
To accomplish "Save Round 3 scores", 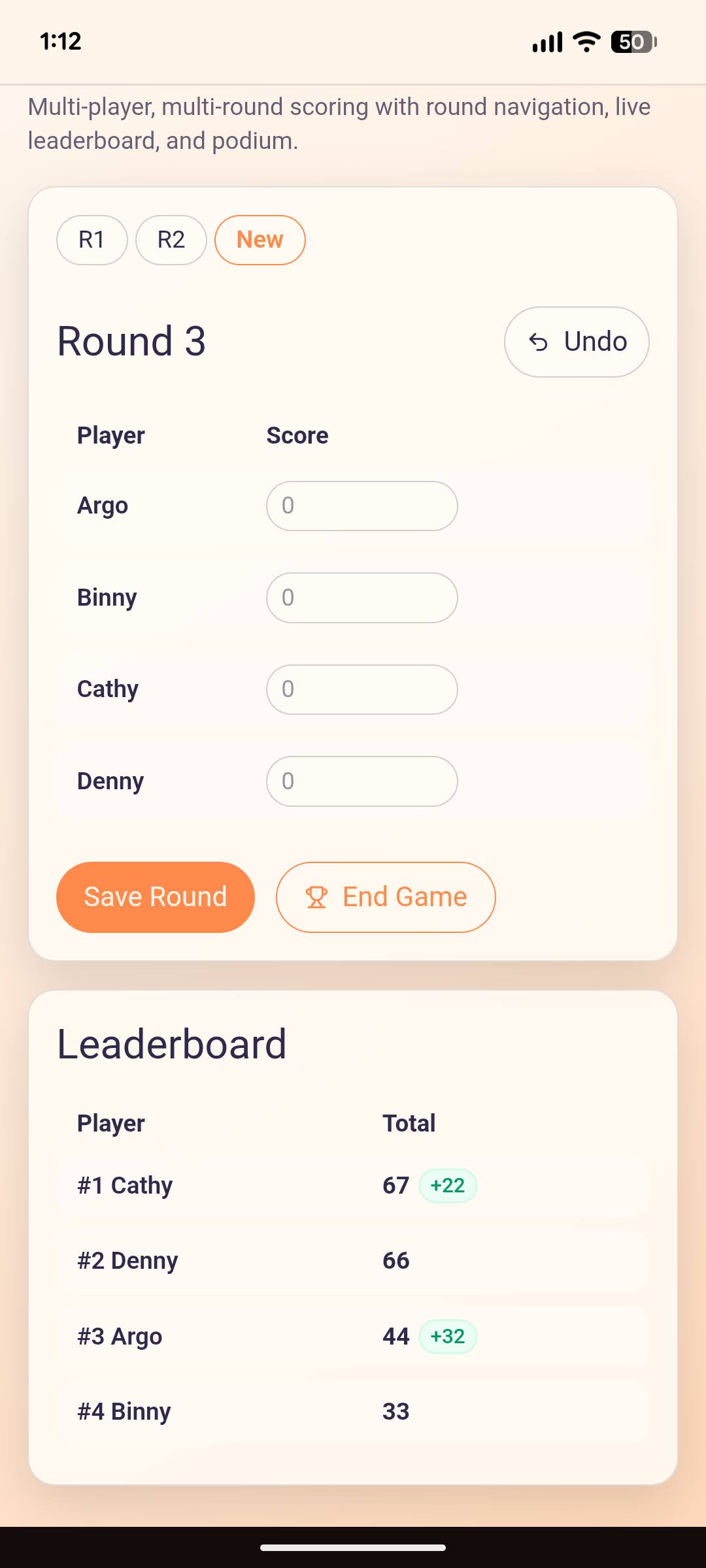I will (x=155, y=897).
